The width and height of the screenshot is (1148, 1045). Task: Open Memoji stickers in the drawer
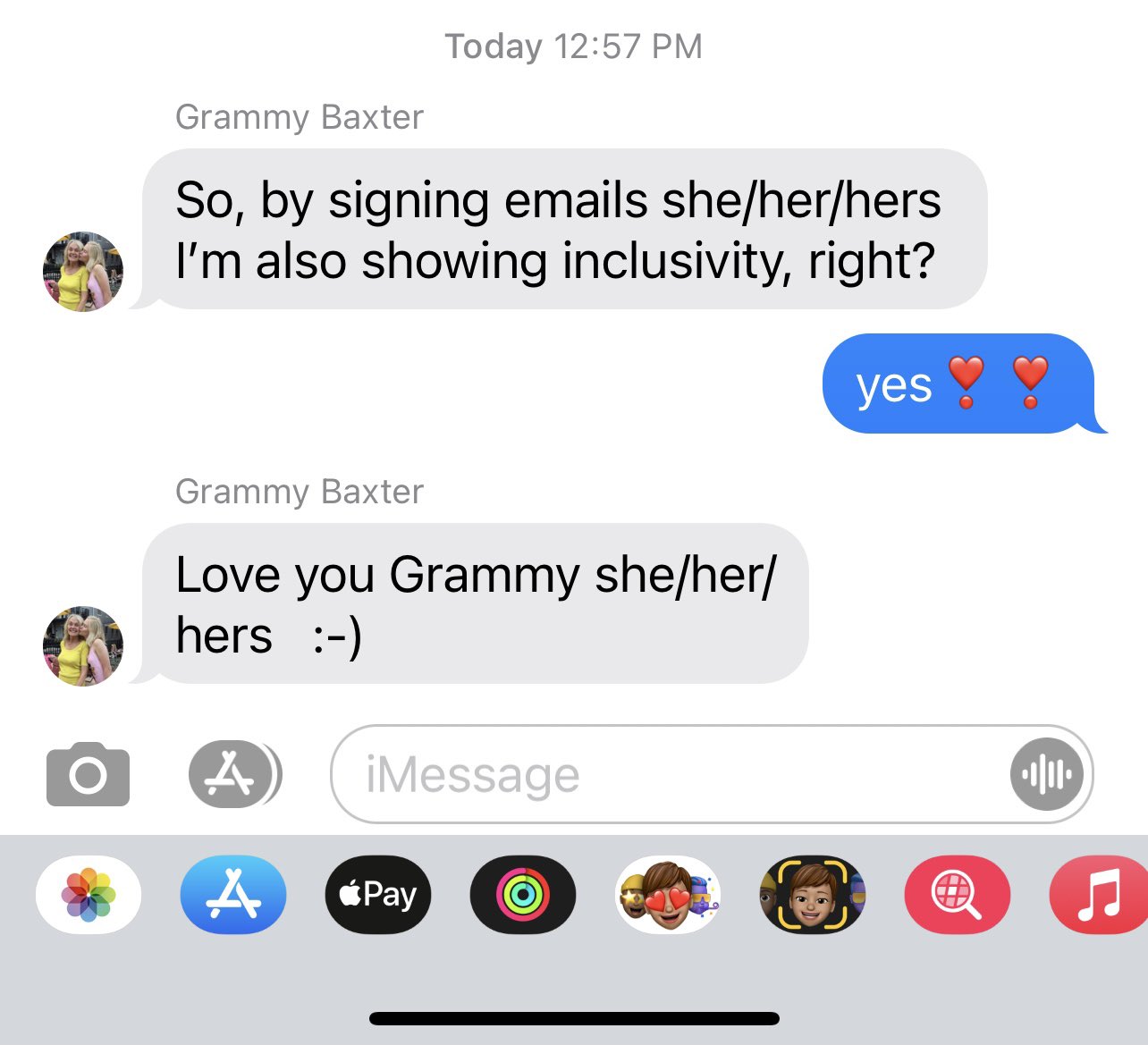[667, 895]
